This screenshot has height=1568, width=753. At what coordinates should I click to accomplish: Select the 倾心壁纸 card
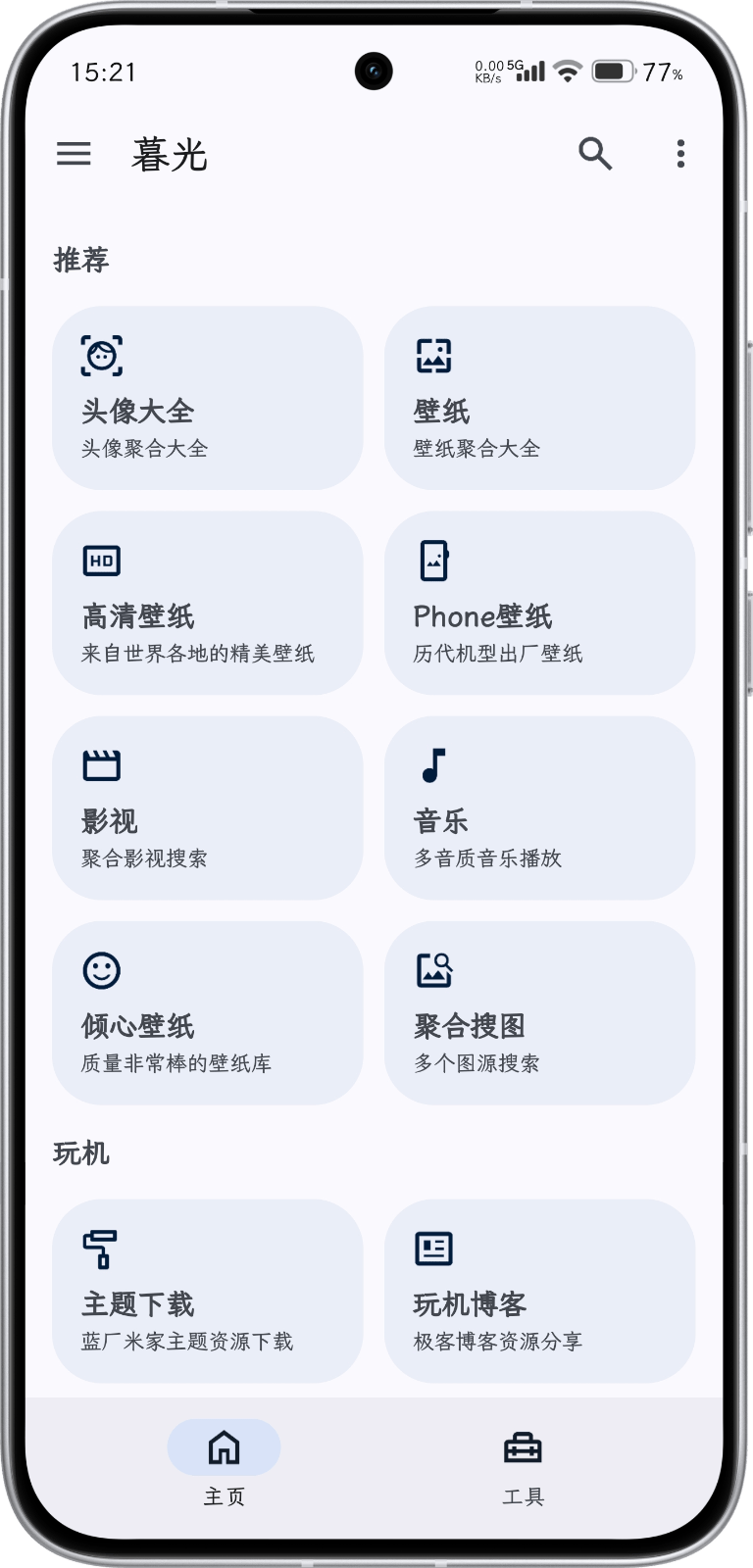pos(208,1012)
